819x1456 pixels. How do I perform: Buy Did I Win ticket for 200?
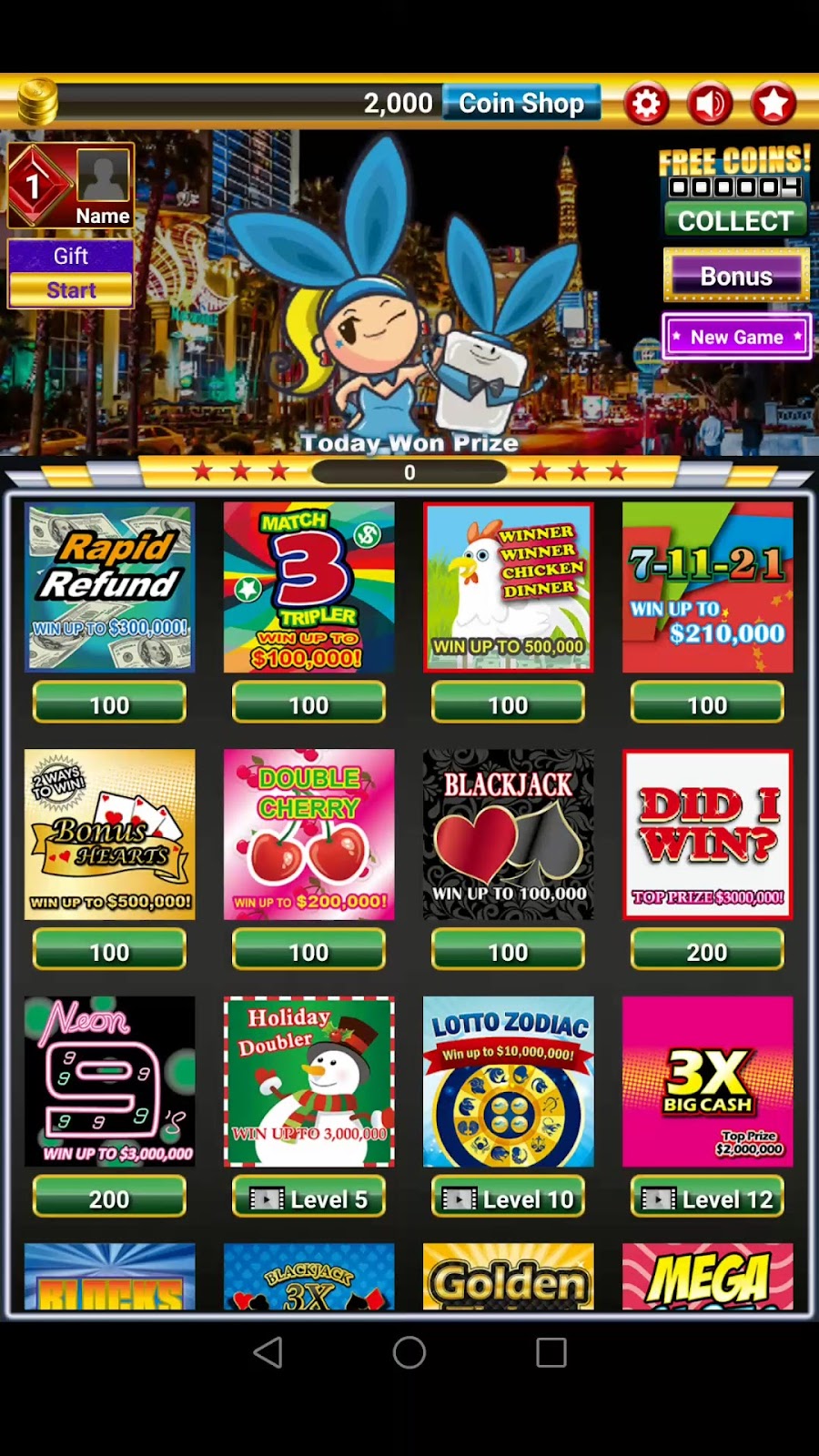pos(707,952)
